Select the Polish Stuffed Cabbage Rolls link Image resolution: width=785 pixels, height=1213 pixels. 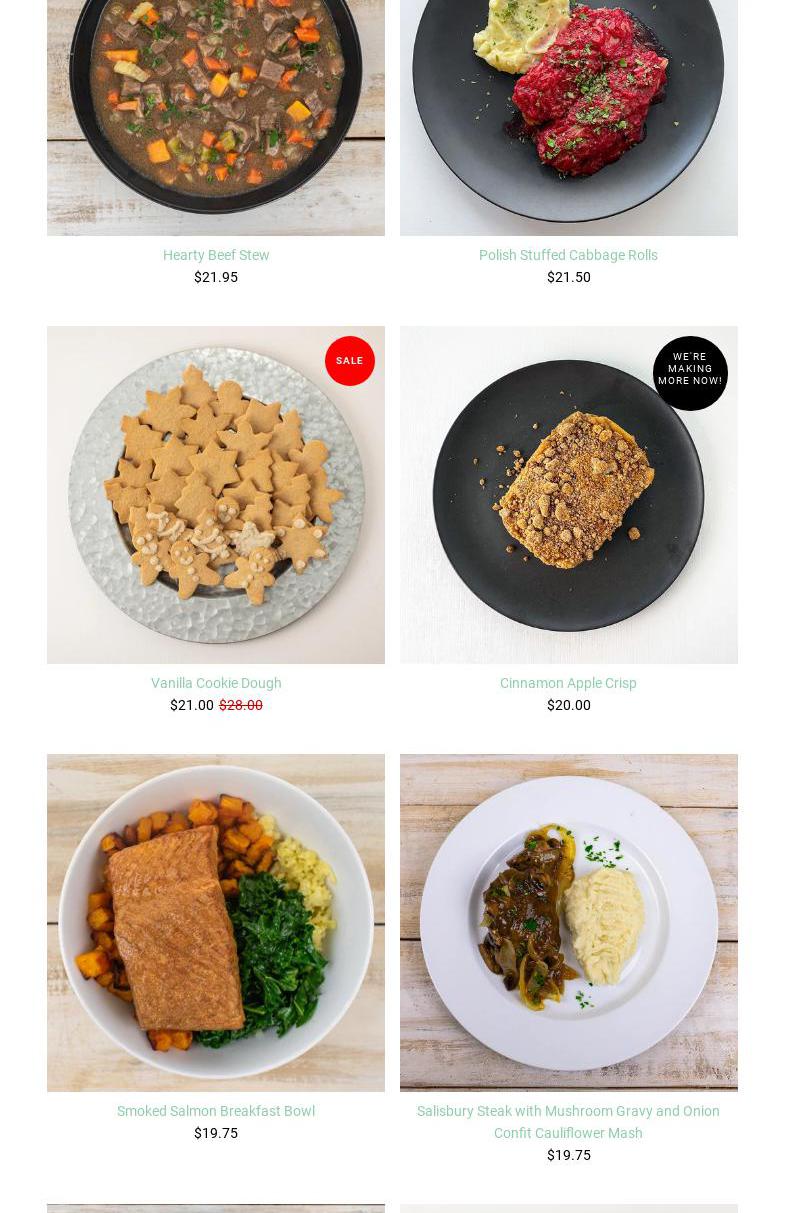568,255
